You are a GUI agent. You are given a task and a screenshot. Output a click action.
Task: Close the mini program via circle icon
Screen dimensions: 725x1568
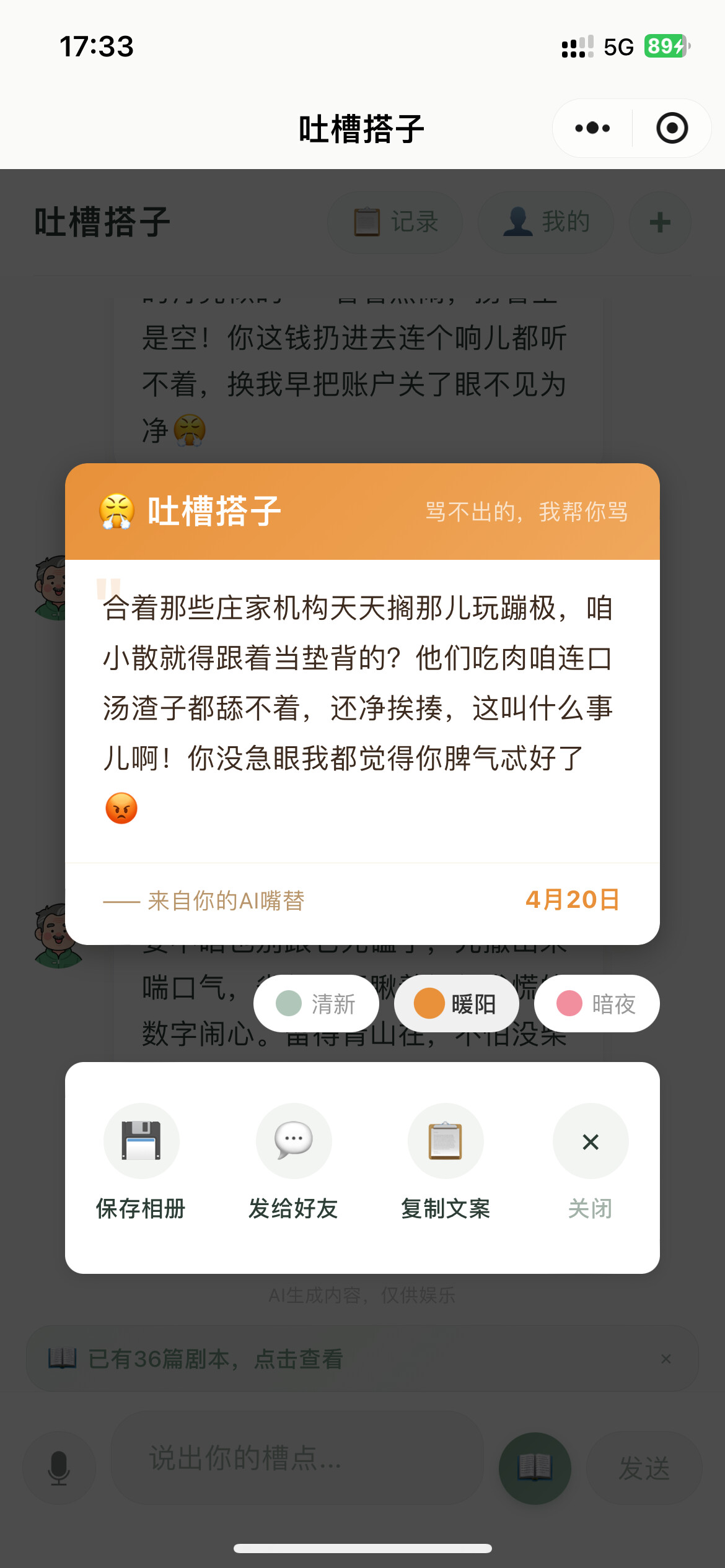tap(672, 128)
